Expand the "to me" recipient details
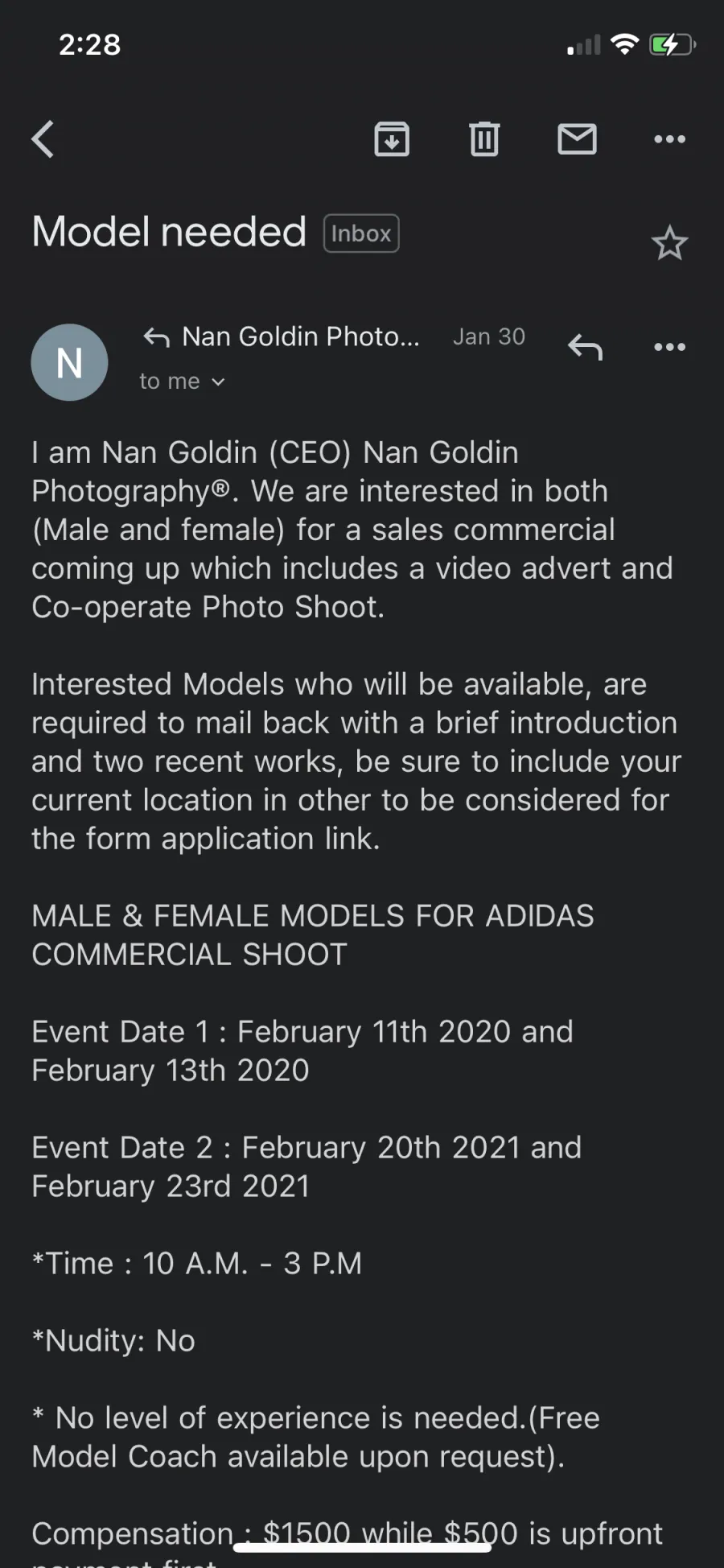Image resolution: width=724 pixels, height=1568 pixels. [x=183, y=382]
